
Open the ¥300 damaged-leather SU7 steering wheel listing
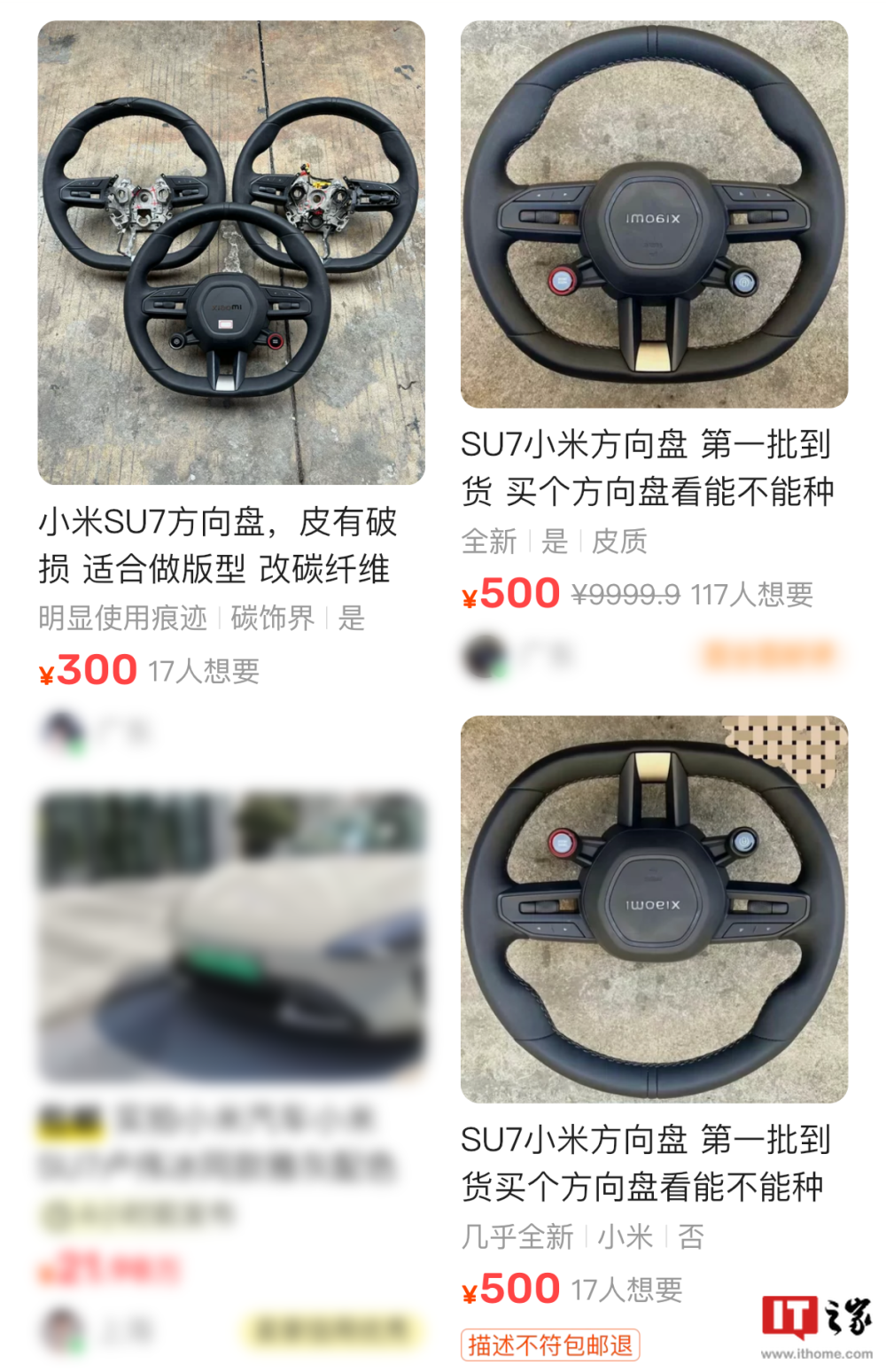[231, 253]
